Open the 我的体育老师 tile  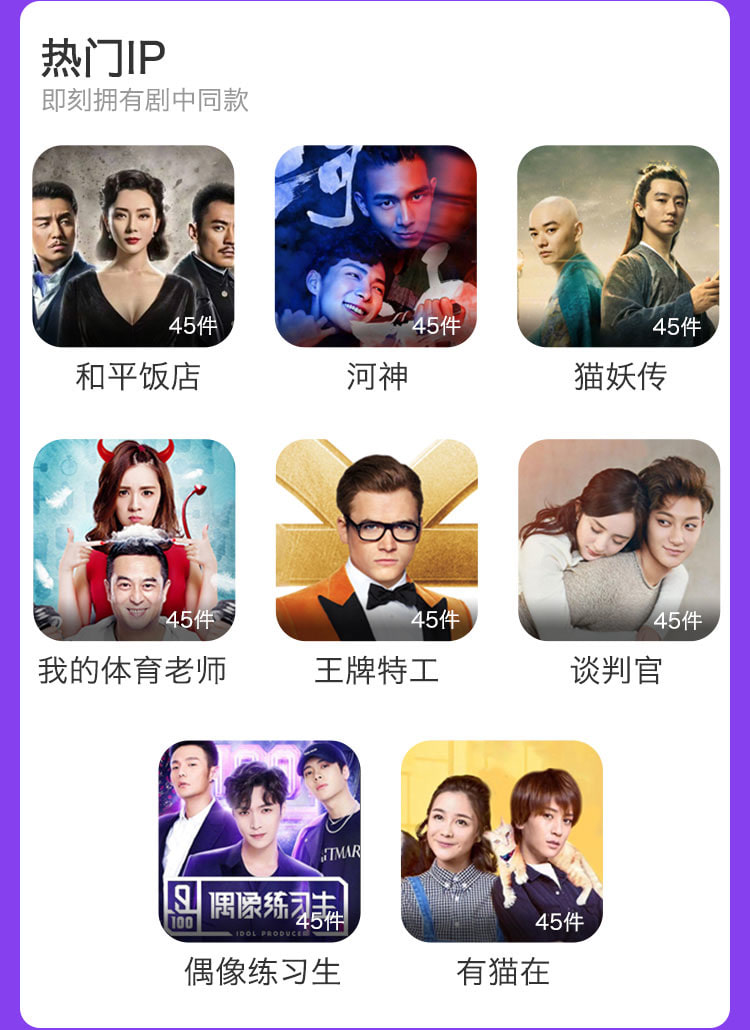click(x=134, y=540)
